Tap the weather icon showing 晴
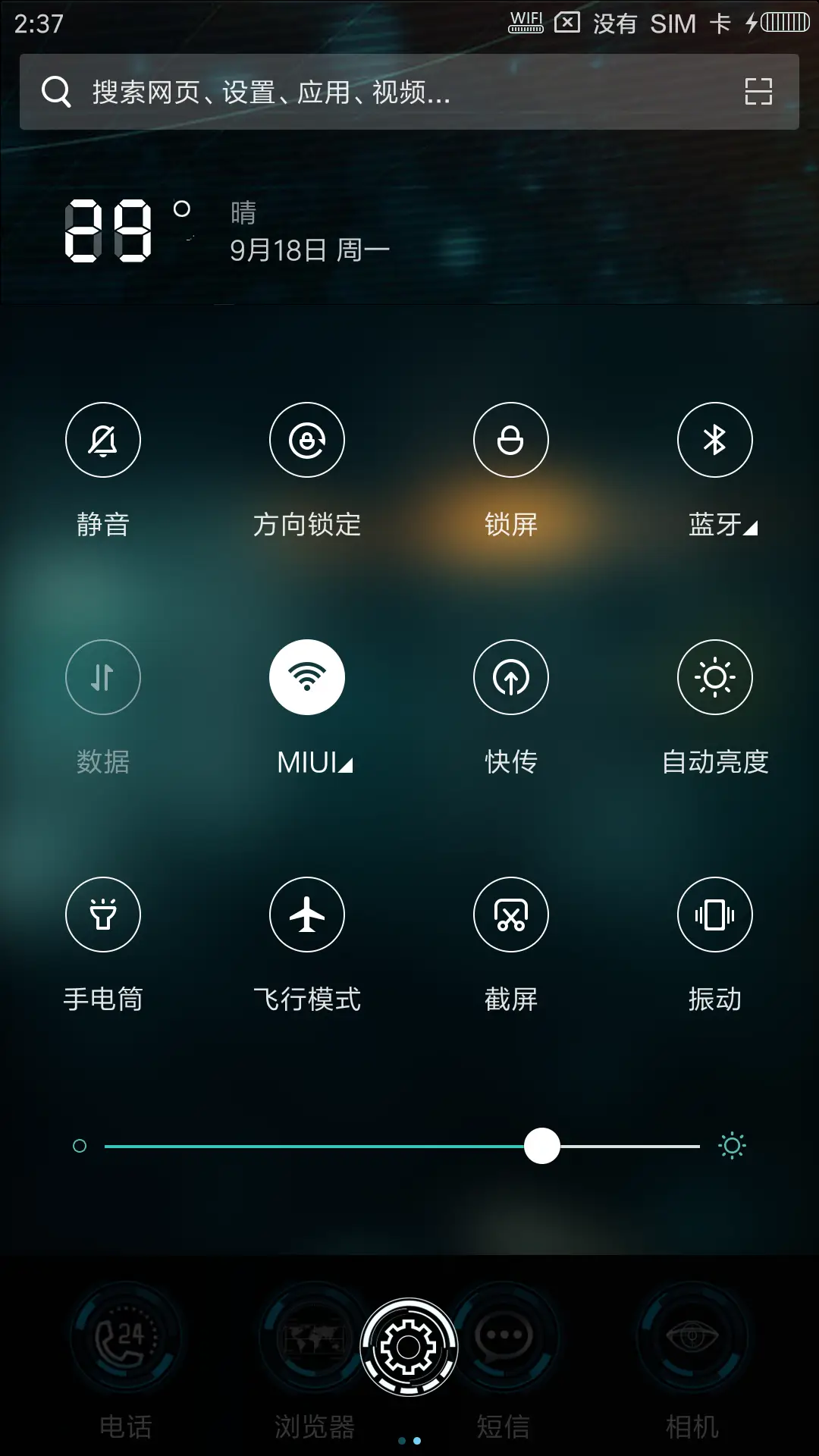 [241, 214]
